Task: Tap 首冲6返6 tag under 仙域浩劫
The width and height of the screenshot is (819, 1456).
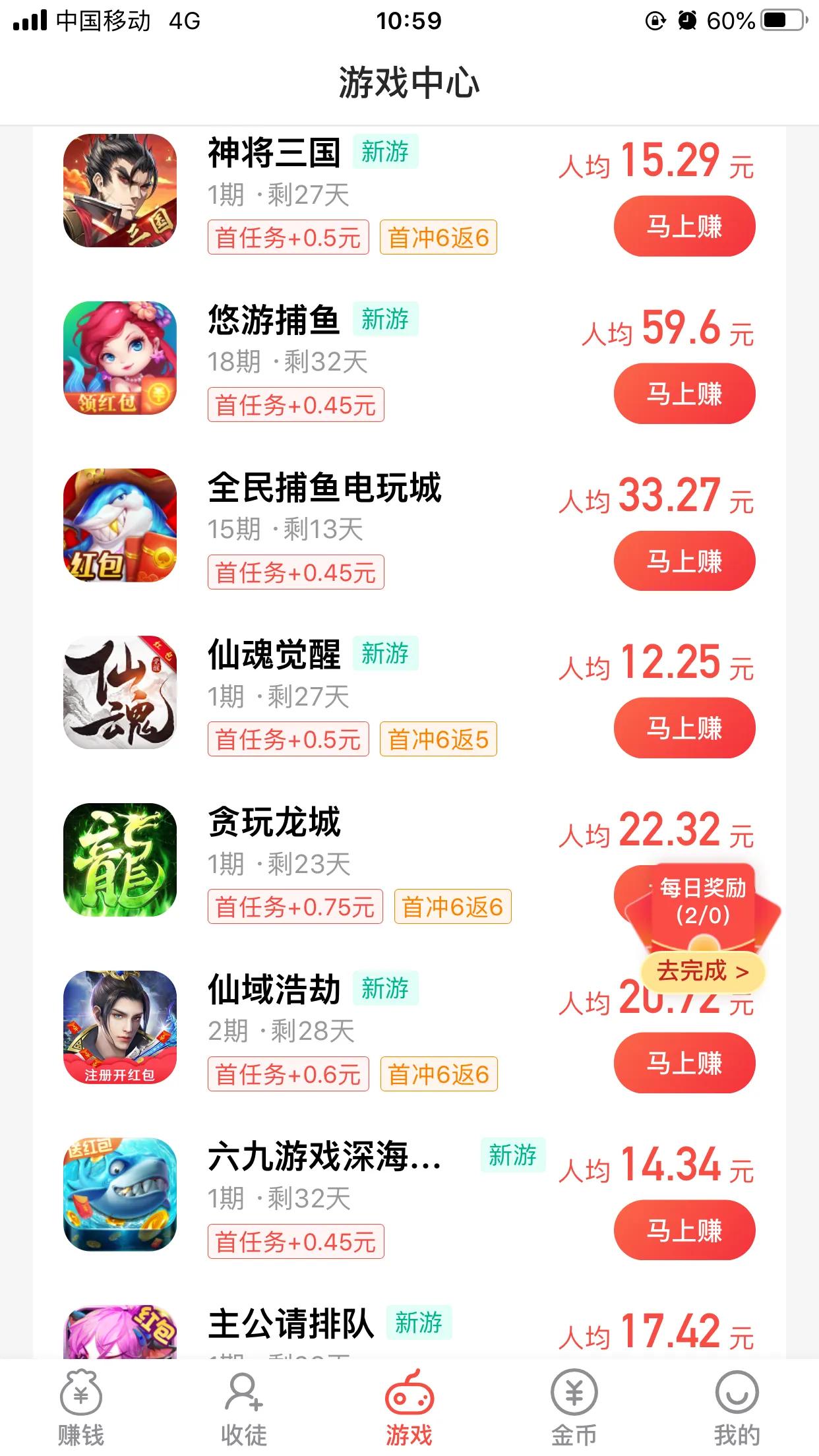Action: coord(439,1075)
